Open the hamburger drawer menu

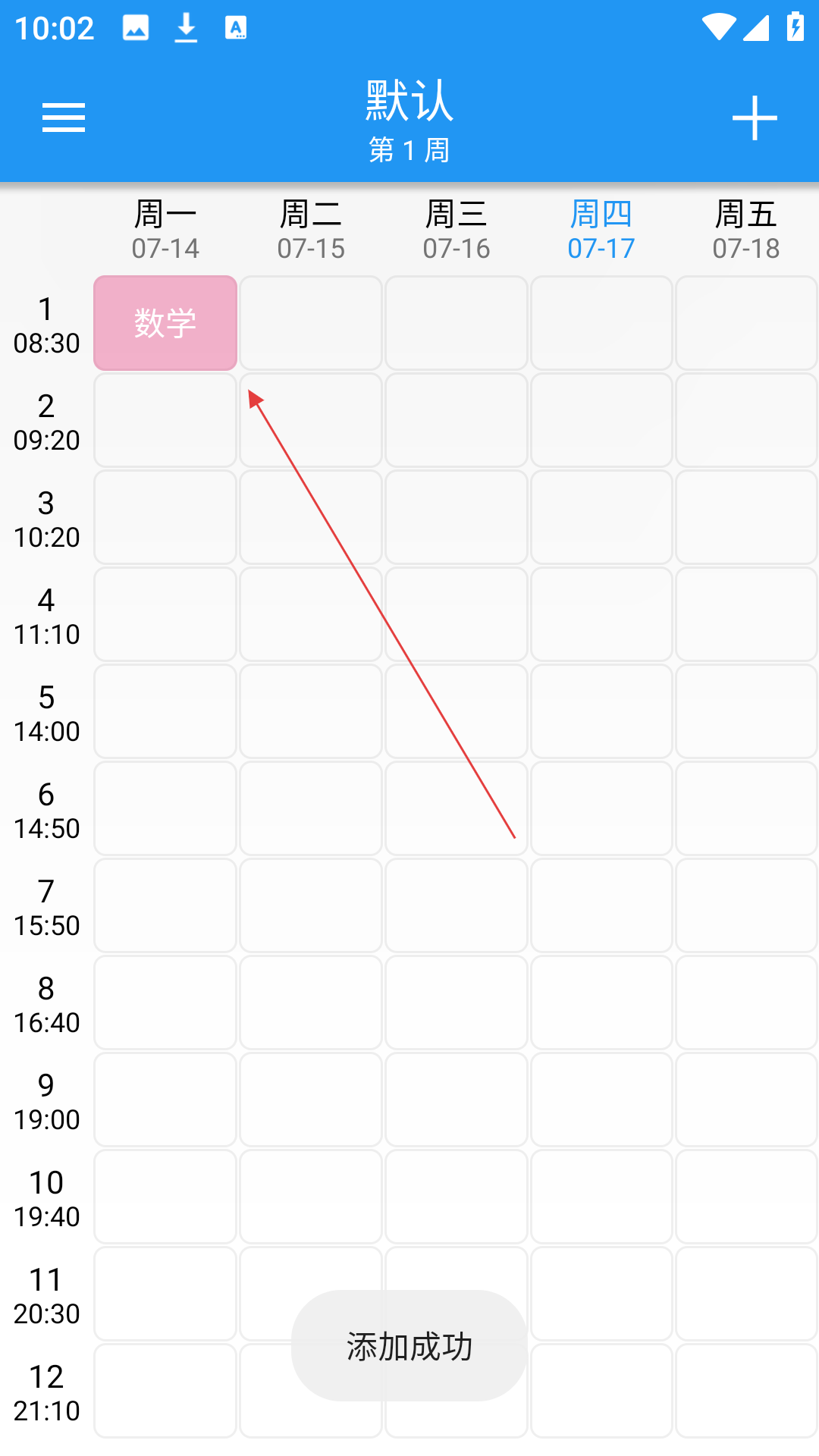[x=64, y=118]
